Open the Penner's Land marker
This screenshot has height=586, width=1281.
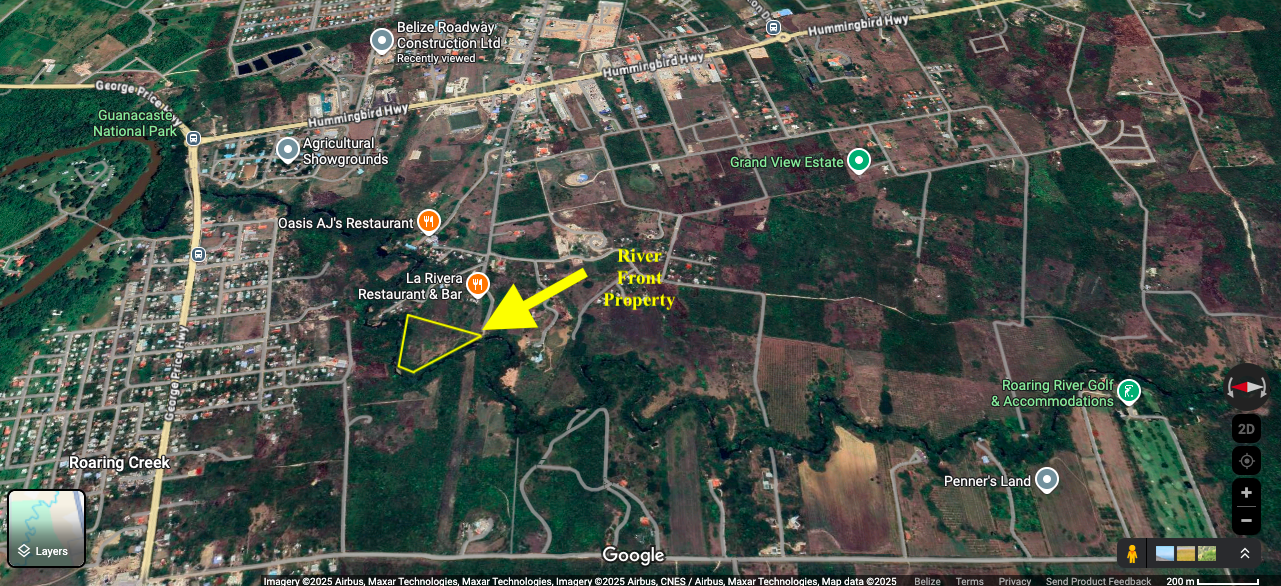[1046, 481]
